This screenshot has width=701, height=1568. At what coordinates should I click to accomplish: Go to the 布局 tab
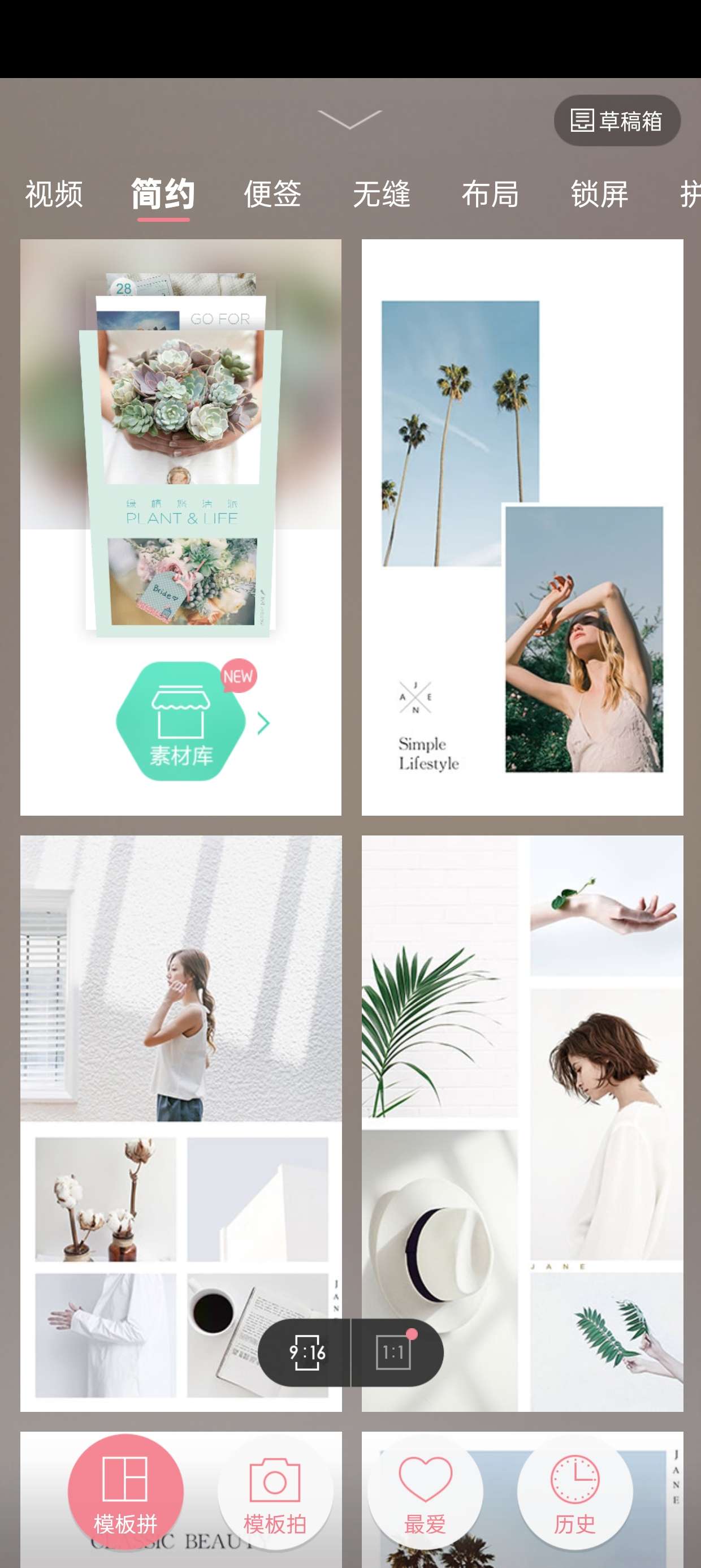pyautogui.click(x=491, y=195)
